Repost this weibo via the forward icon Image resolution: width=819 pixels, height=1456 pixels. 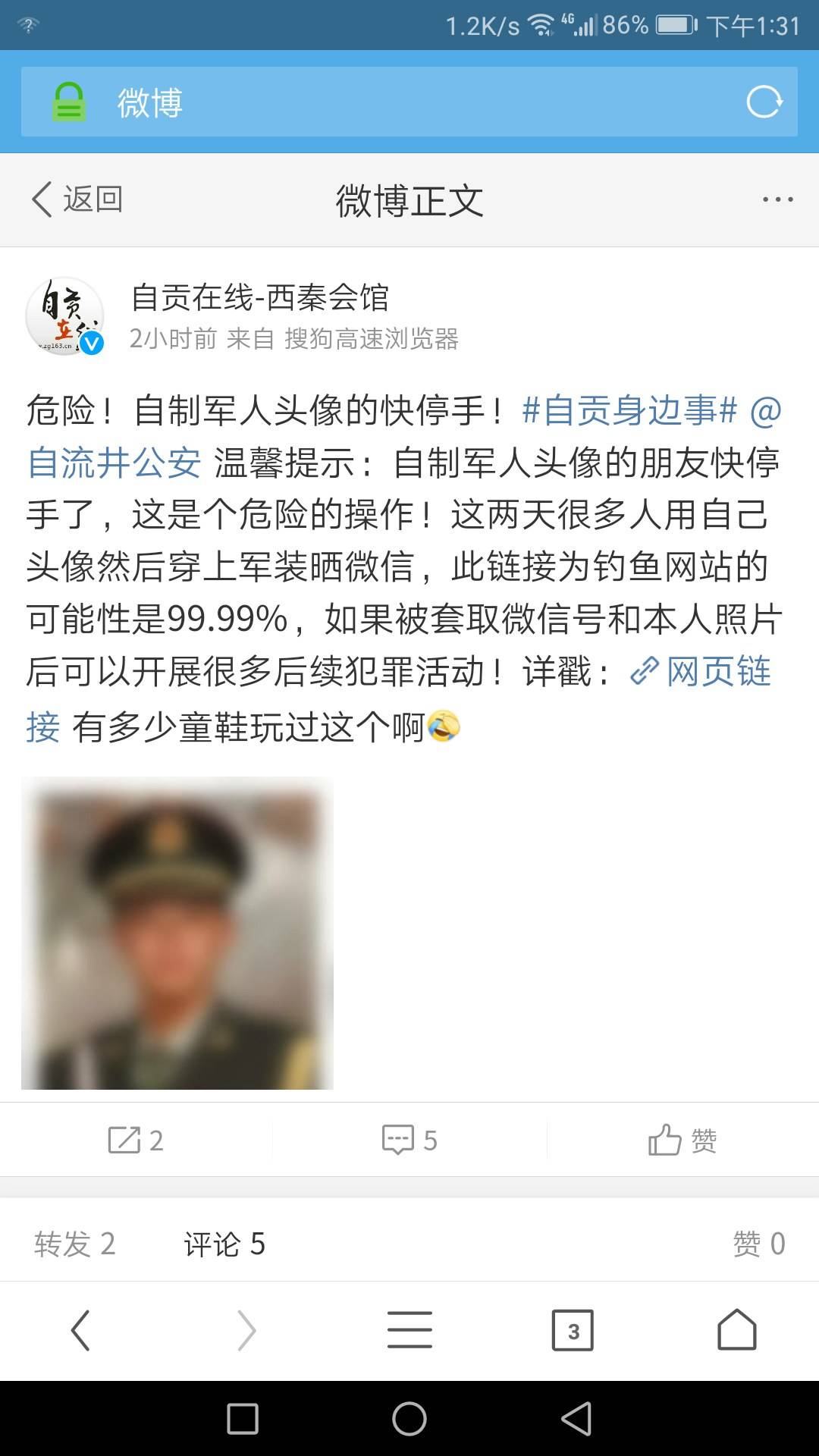136,1140
